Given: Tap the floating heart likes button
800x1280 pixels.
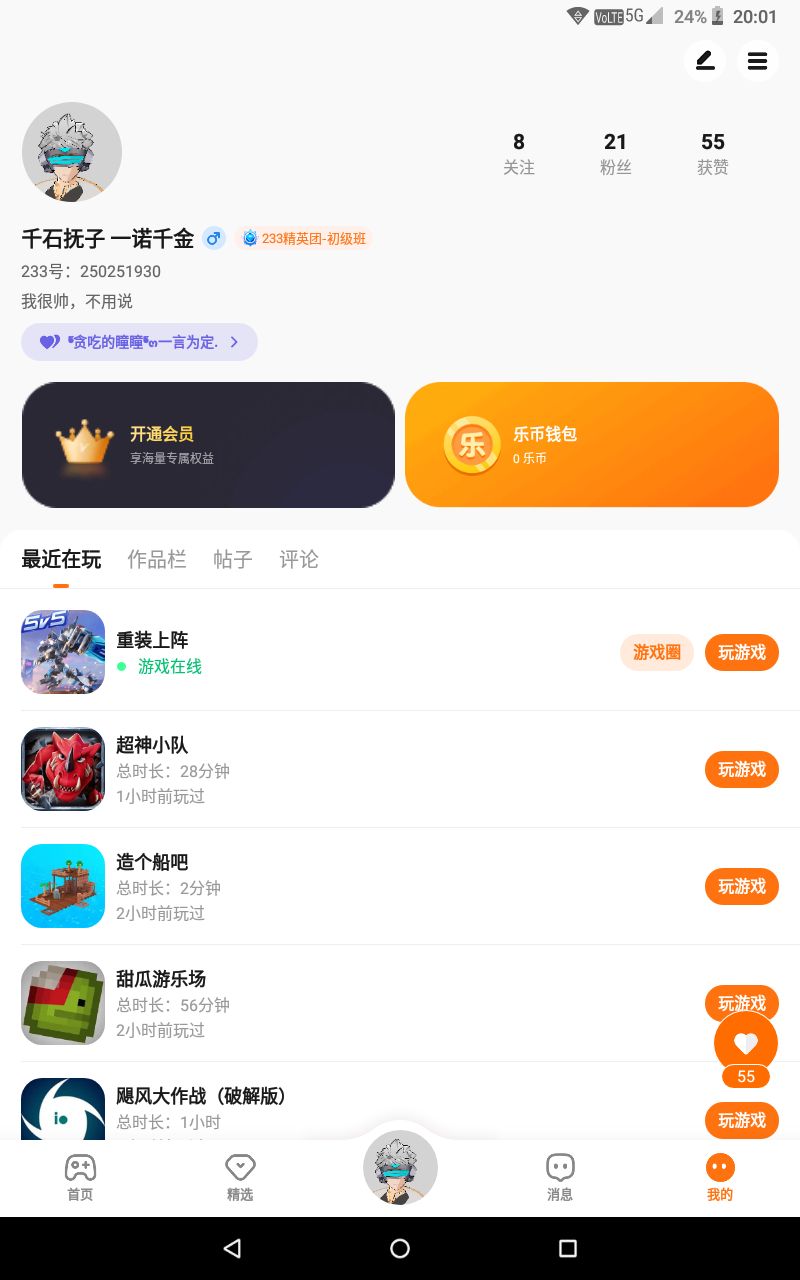Looking at the screenshot, I should 746,1043.
